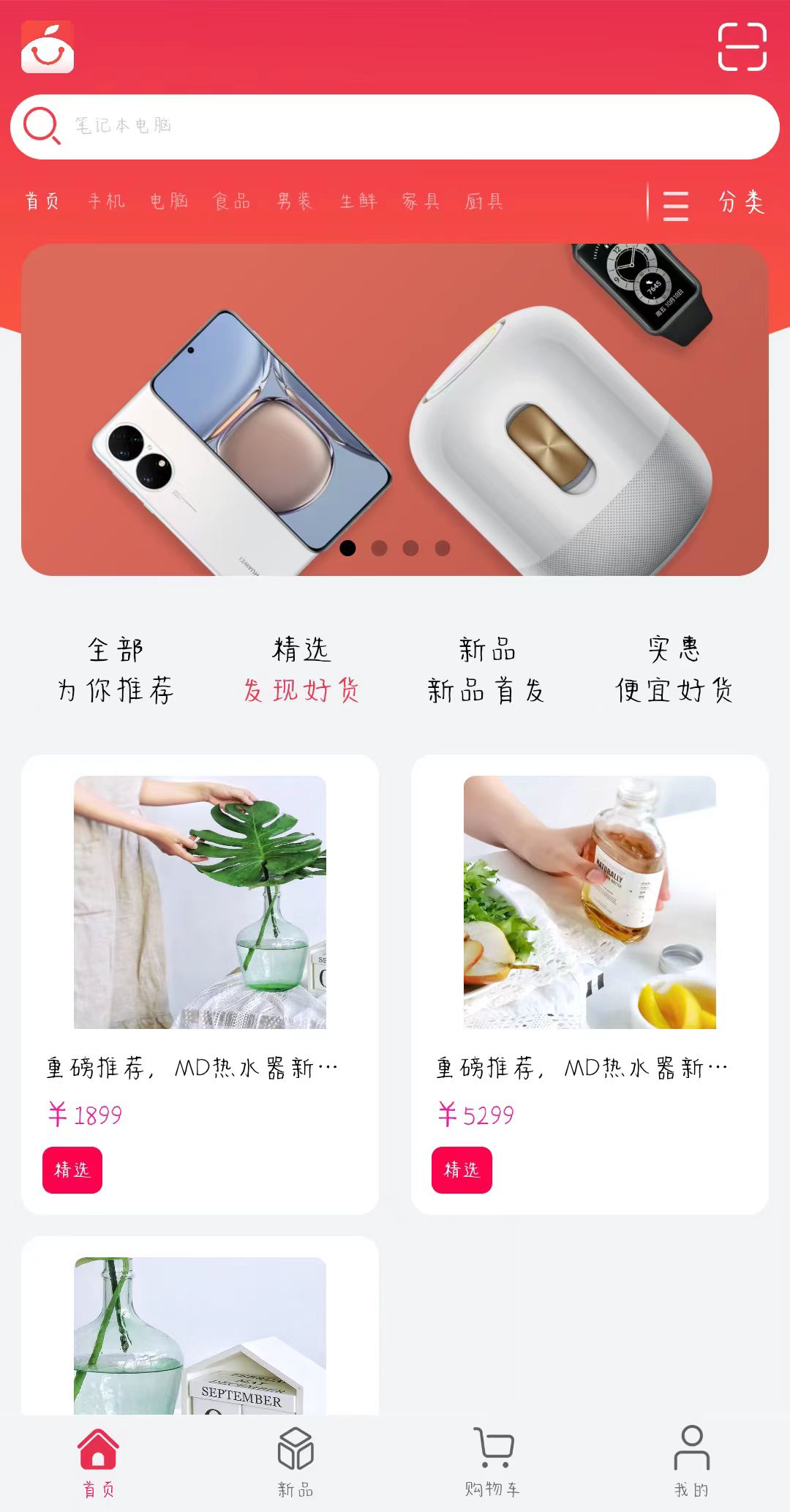Open the scan code icon
The width and height of the screenshot is (790, 1512).
tap(742, 47)
